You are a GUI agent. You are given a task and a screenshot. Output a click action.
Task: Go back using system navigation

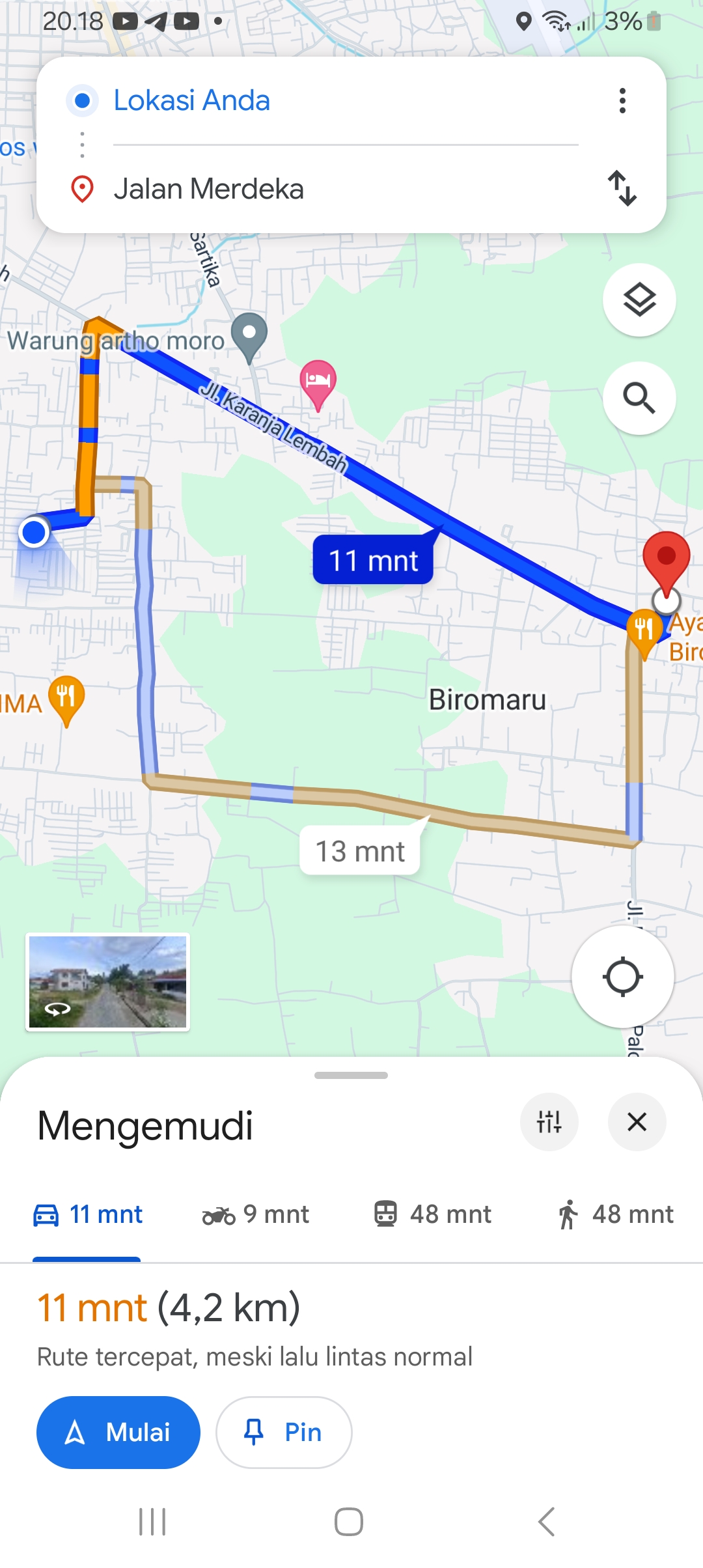(x=547, y=1522)
